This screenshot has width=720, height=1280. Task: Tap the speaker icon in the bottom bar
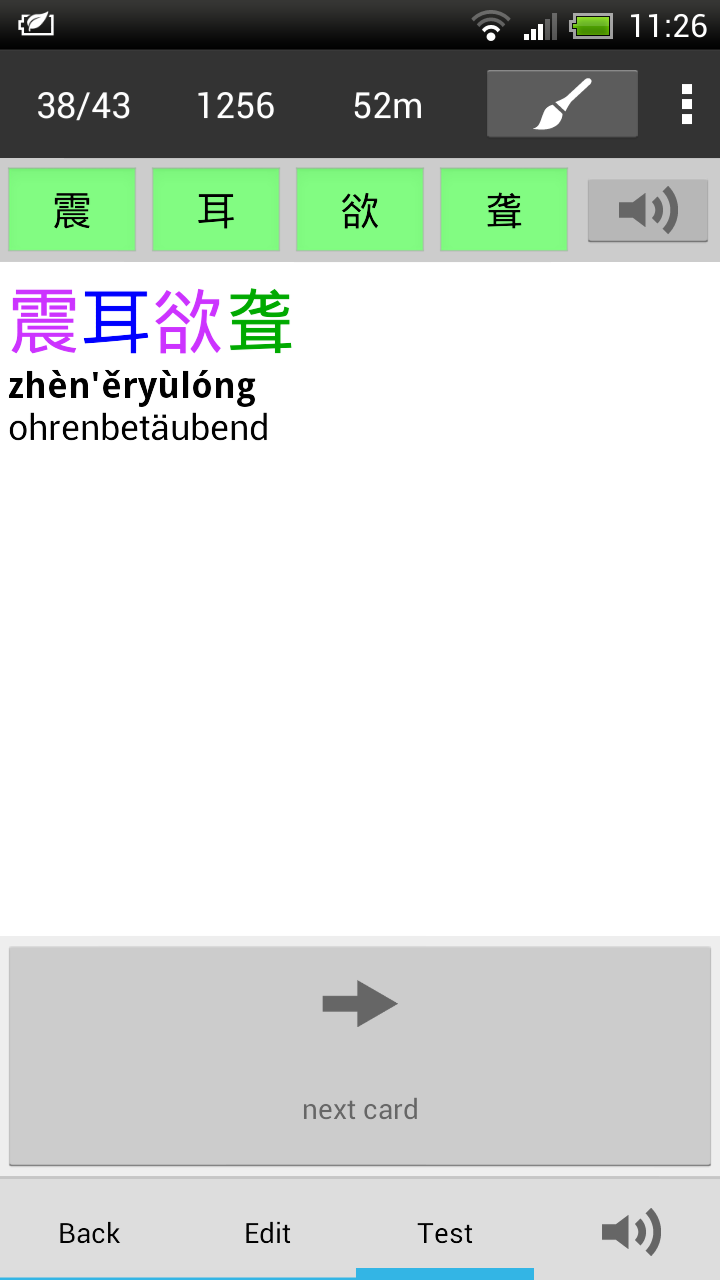coord(631,1232)
